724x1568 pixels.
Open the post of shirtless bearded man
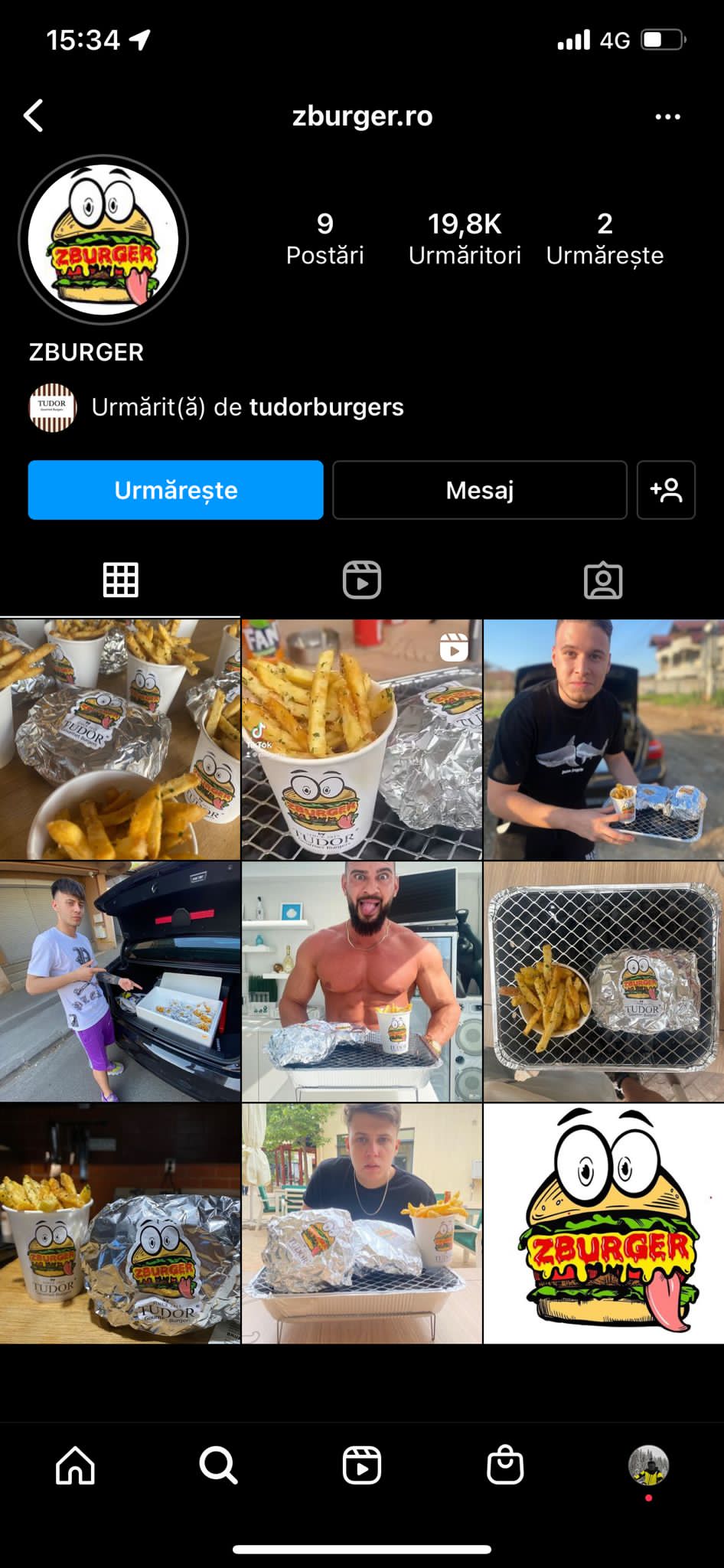click(362, 982)
